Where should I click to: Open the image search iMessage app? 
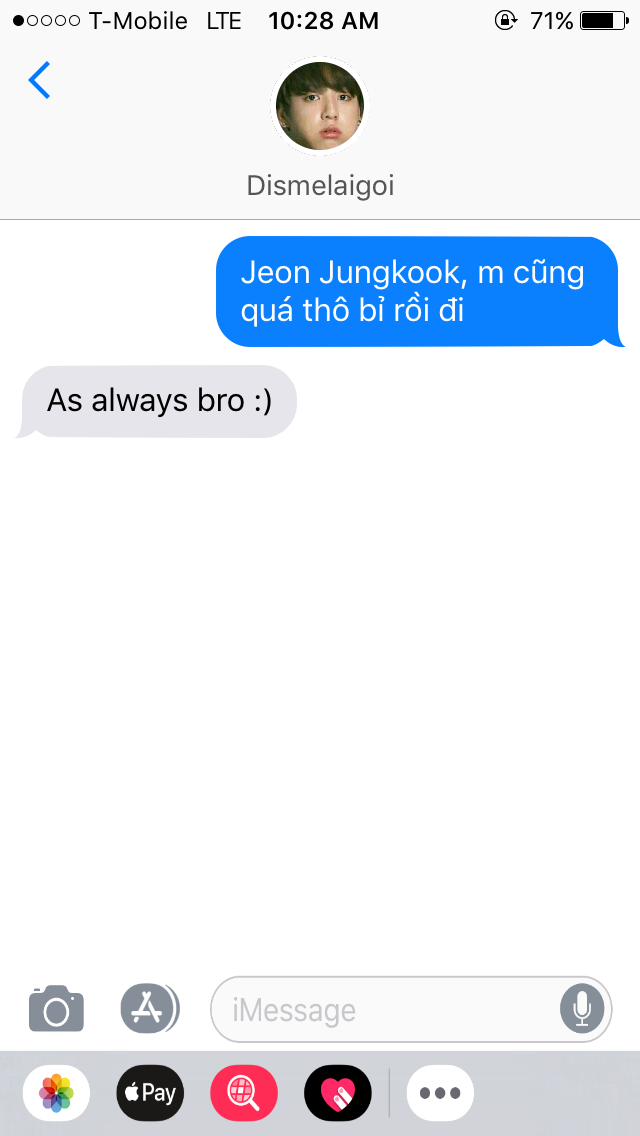pyautogui.click(x=244, y=1093)
